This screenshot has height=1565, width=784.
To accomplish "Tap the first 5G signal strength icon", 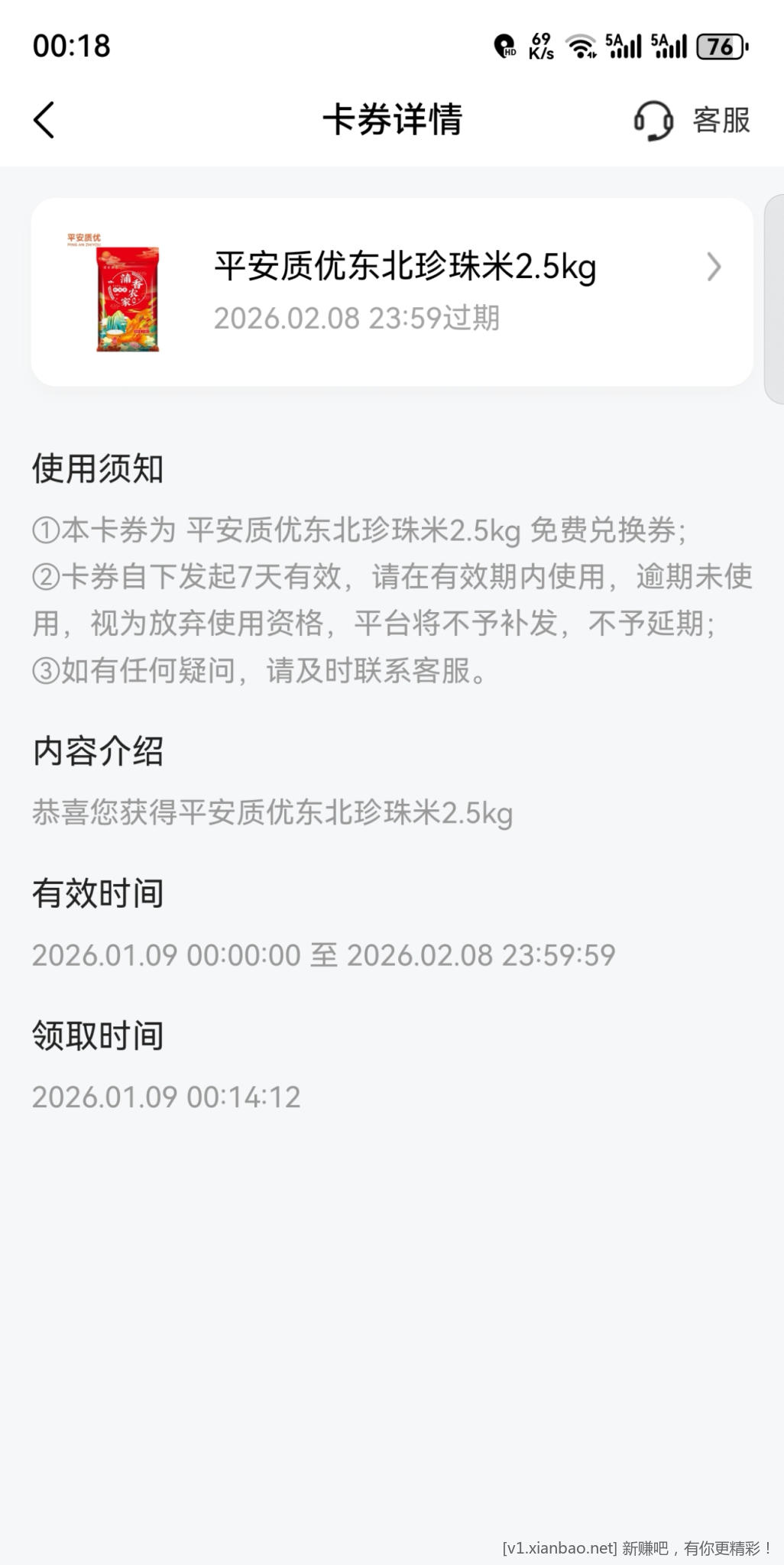I will (624, 46).
